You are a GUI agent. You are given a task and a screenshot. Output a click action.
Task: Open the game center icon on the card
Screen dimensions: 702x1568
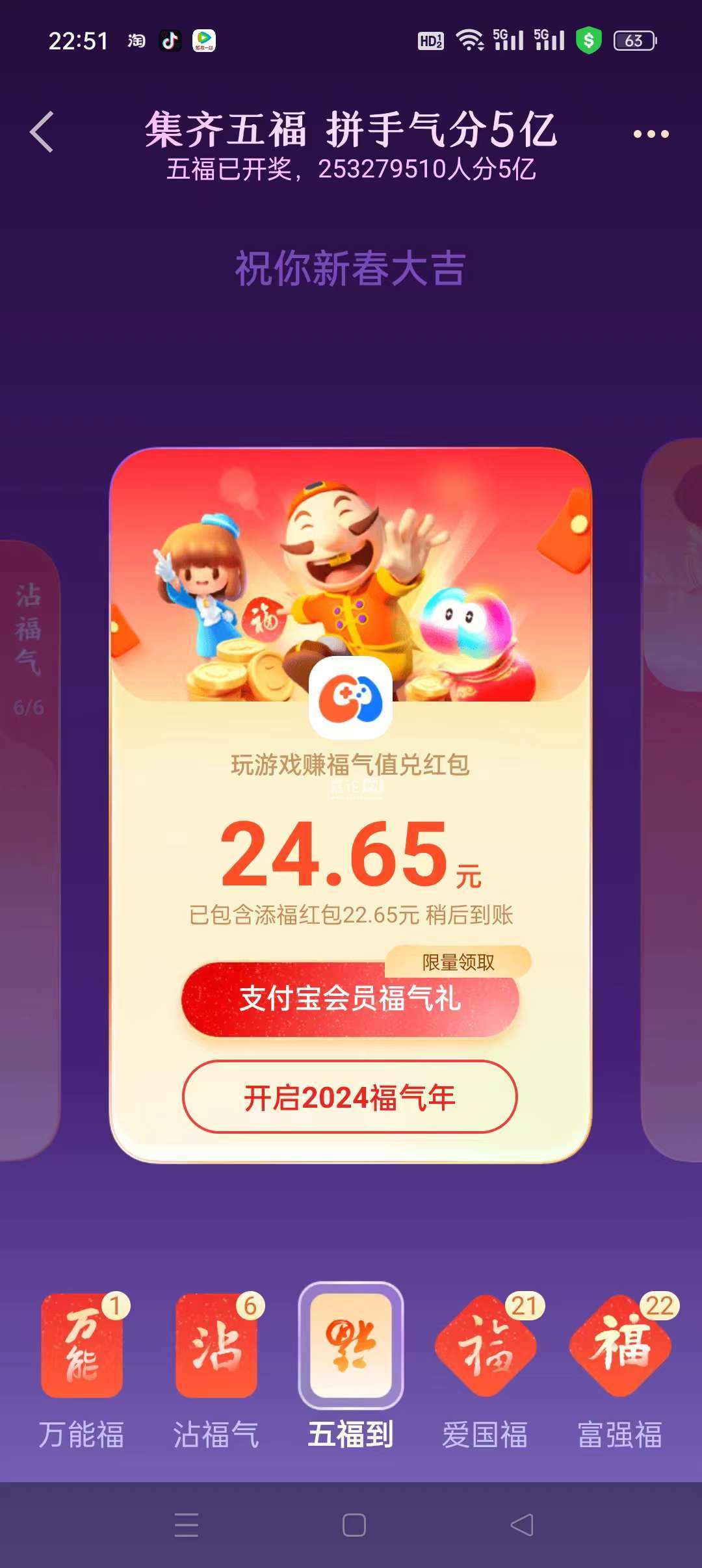pos(350,698)
